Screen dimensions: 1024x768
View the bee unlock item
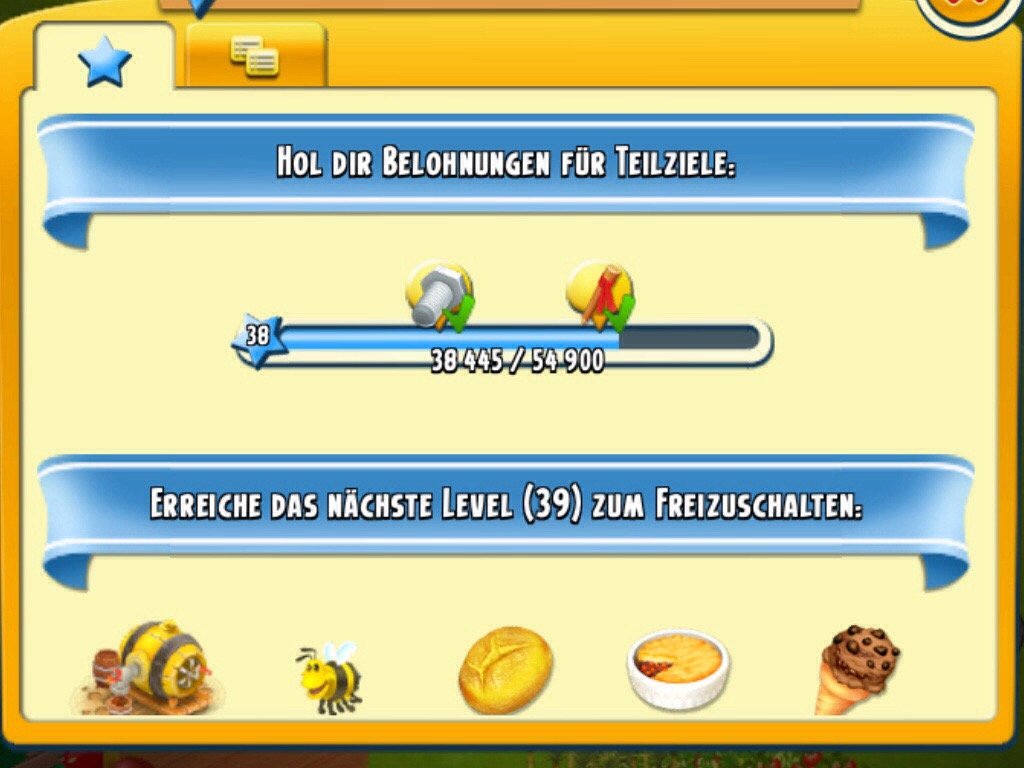point(328,677)
